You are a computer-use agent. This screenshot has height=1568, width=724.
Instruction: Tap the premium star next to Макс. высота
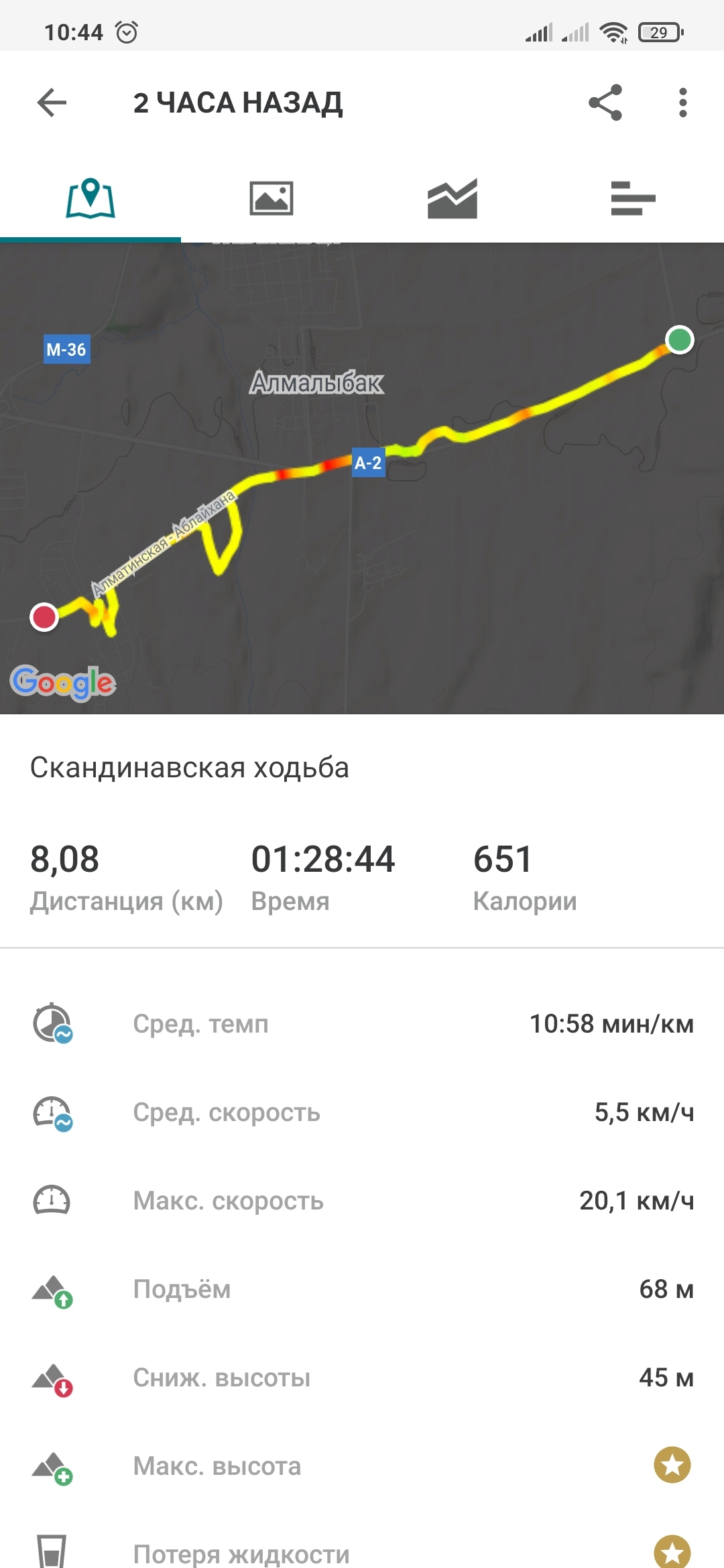[672, 1465]
